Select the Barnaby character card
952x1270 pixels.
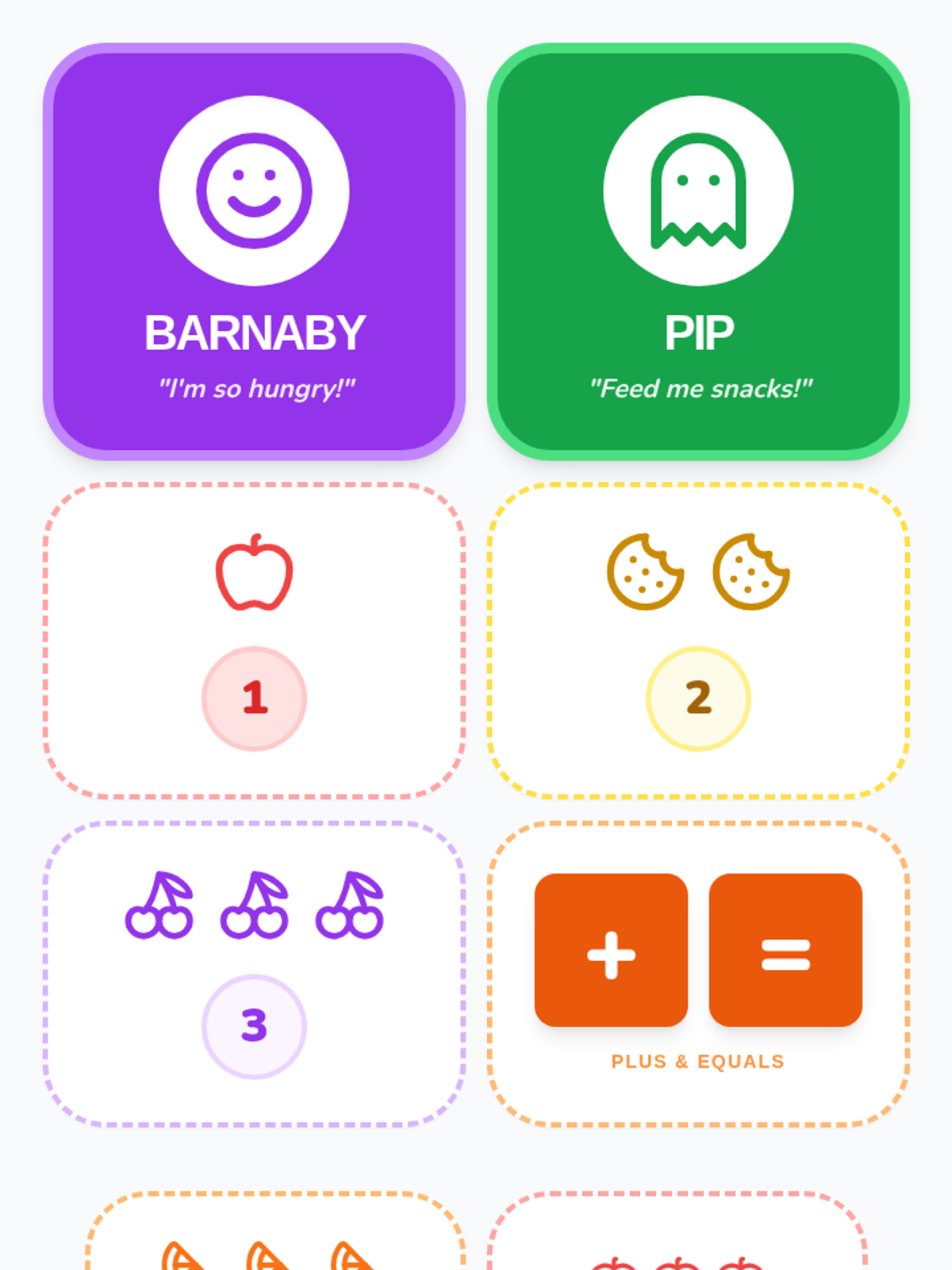click(254, 252)
